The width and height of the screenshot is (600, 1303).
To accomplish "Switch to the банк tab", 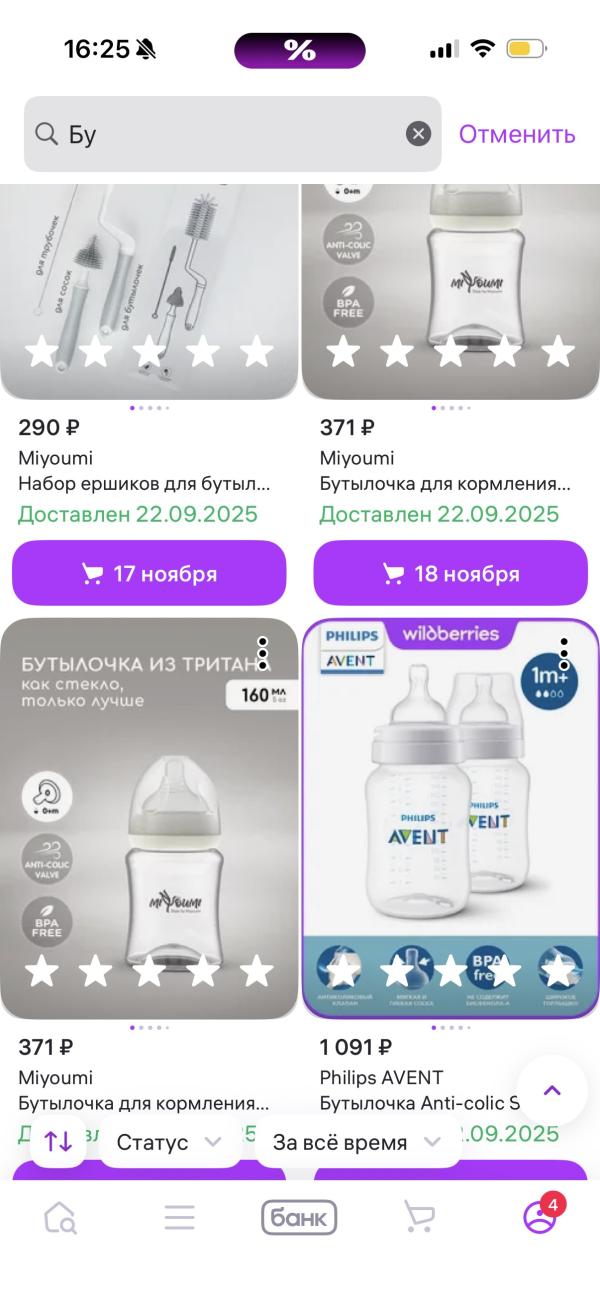I will [x=299, y=1217].
